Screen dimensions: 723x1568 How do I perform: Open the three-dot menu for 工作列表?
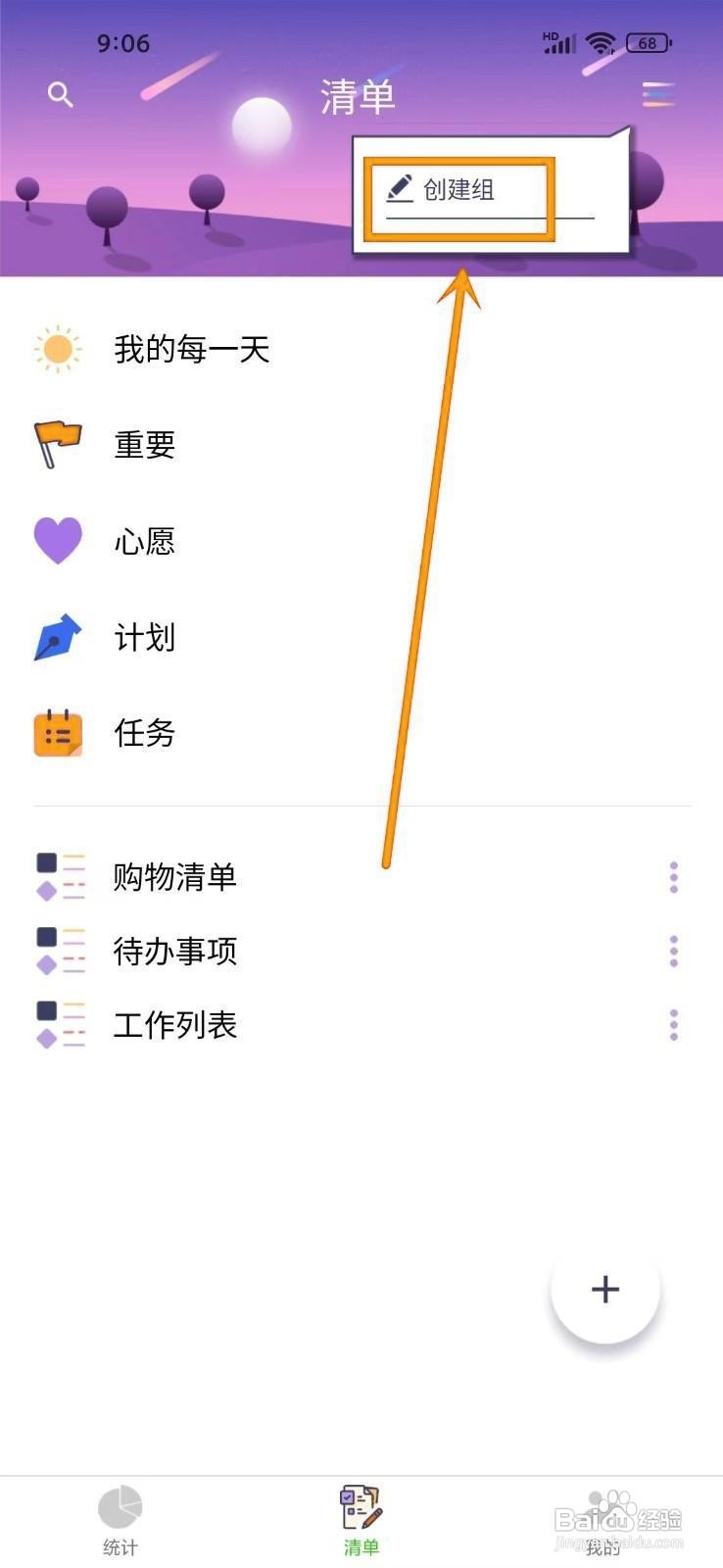click(673, 1025)
